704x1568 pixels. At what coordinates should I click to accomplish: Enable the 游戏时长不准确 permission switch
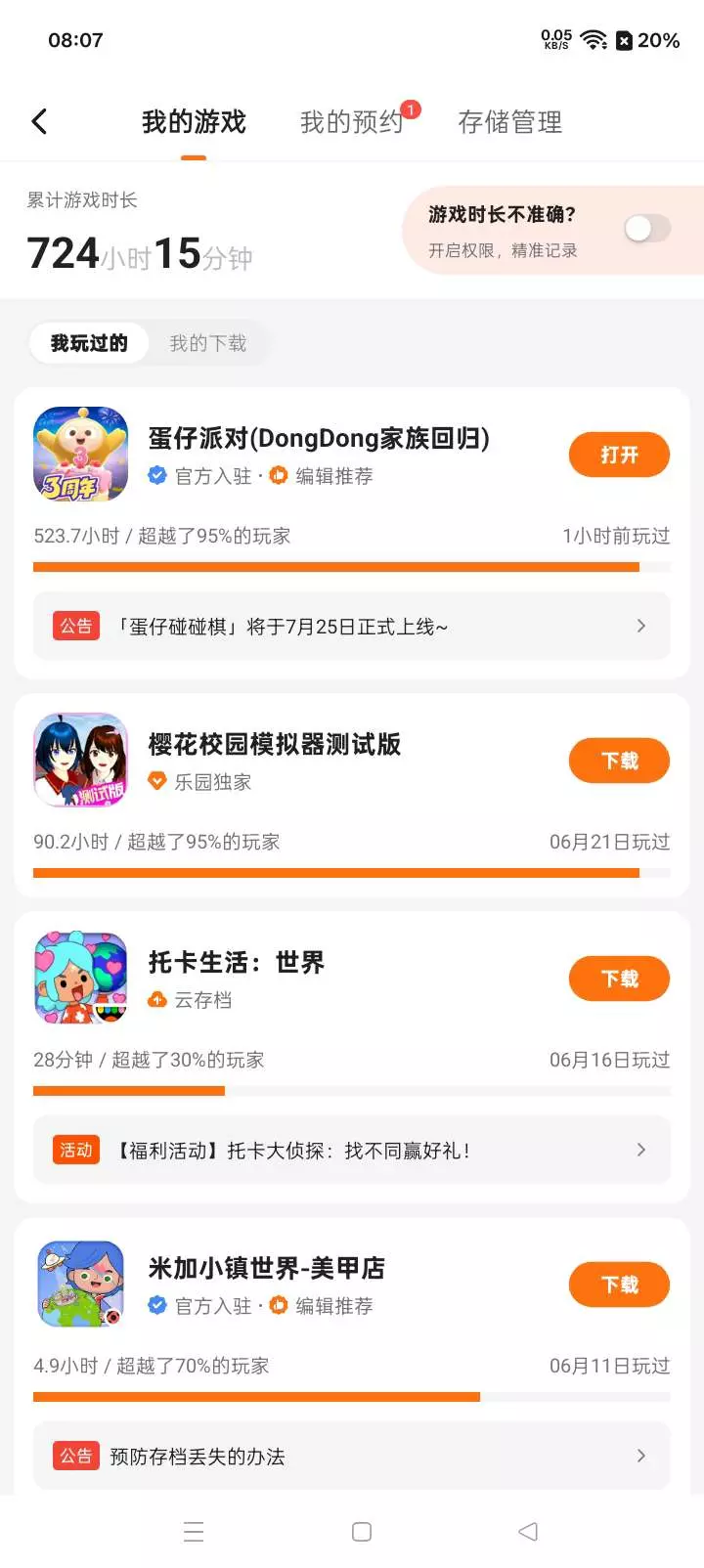click(x=647, y=229)
